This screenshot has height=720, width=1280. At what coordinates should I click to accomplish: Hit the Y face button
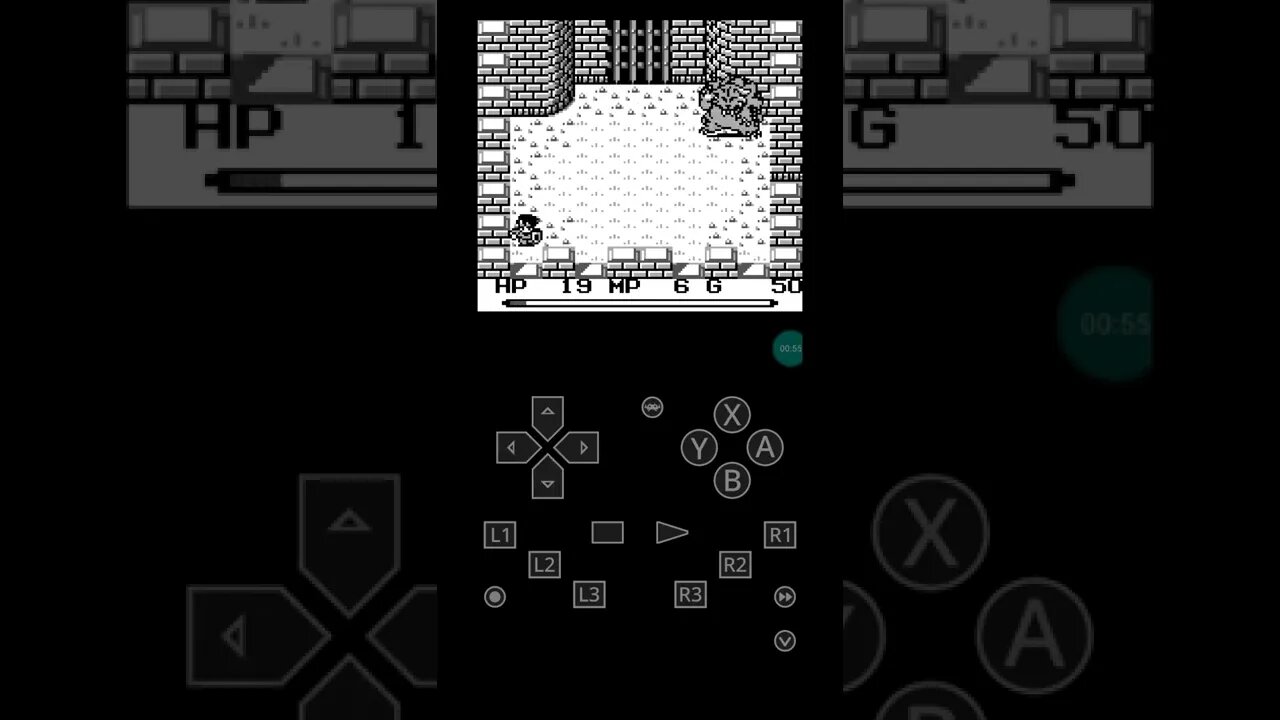coord(699,449)
